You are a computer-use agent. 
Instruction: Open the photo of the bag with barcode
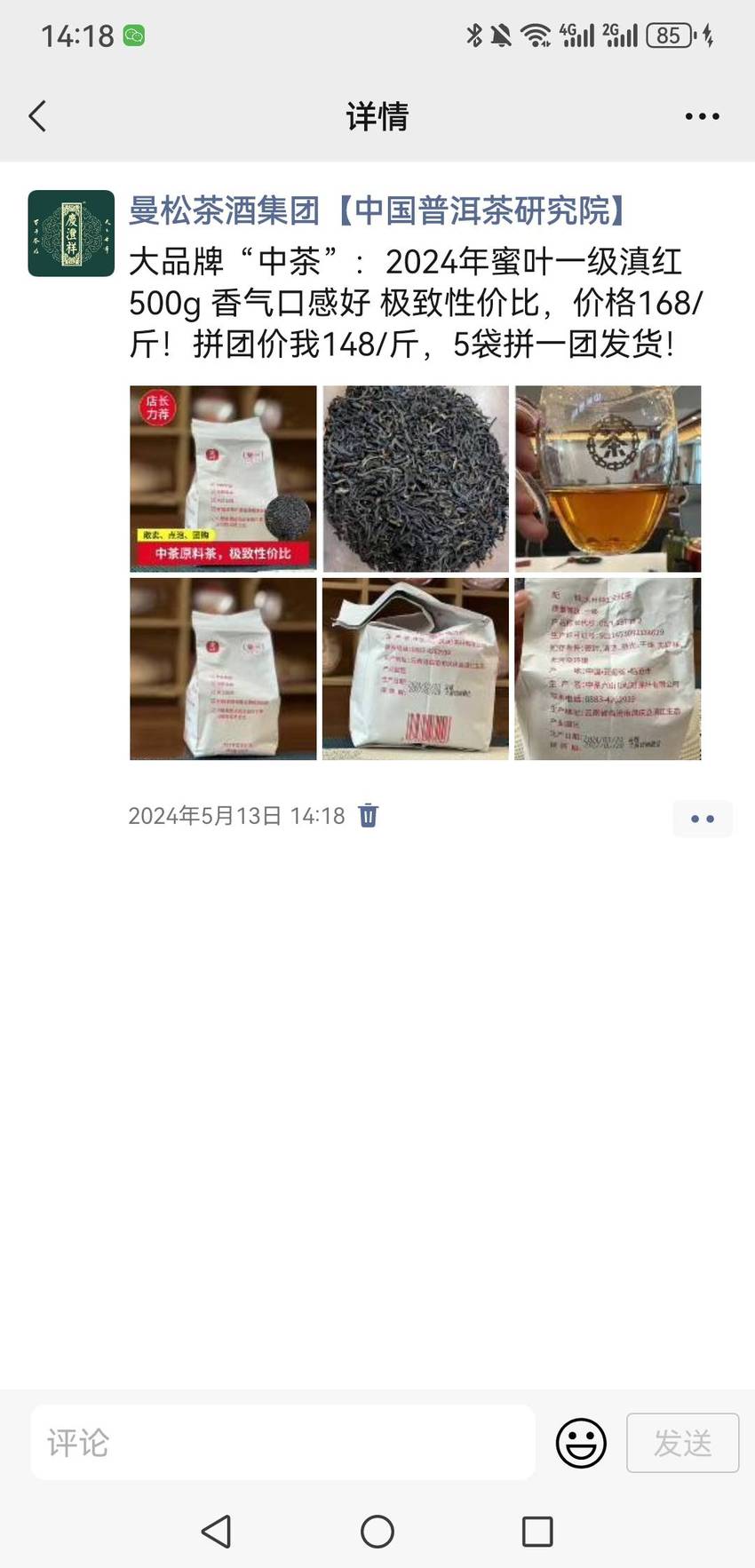(416, 669)
